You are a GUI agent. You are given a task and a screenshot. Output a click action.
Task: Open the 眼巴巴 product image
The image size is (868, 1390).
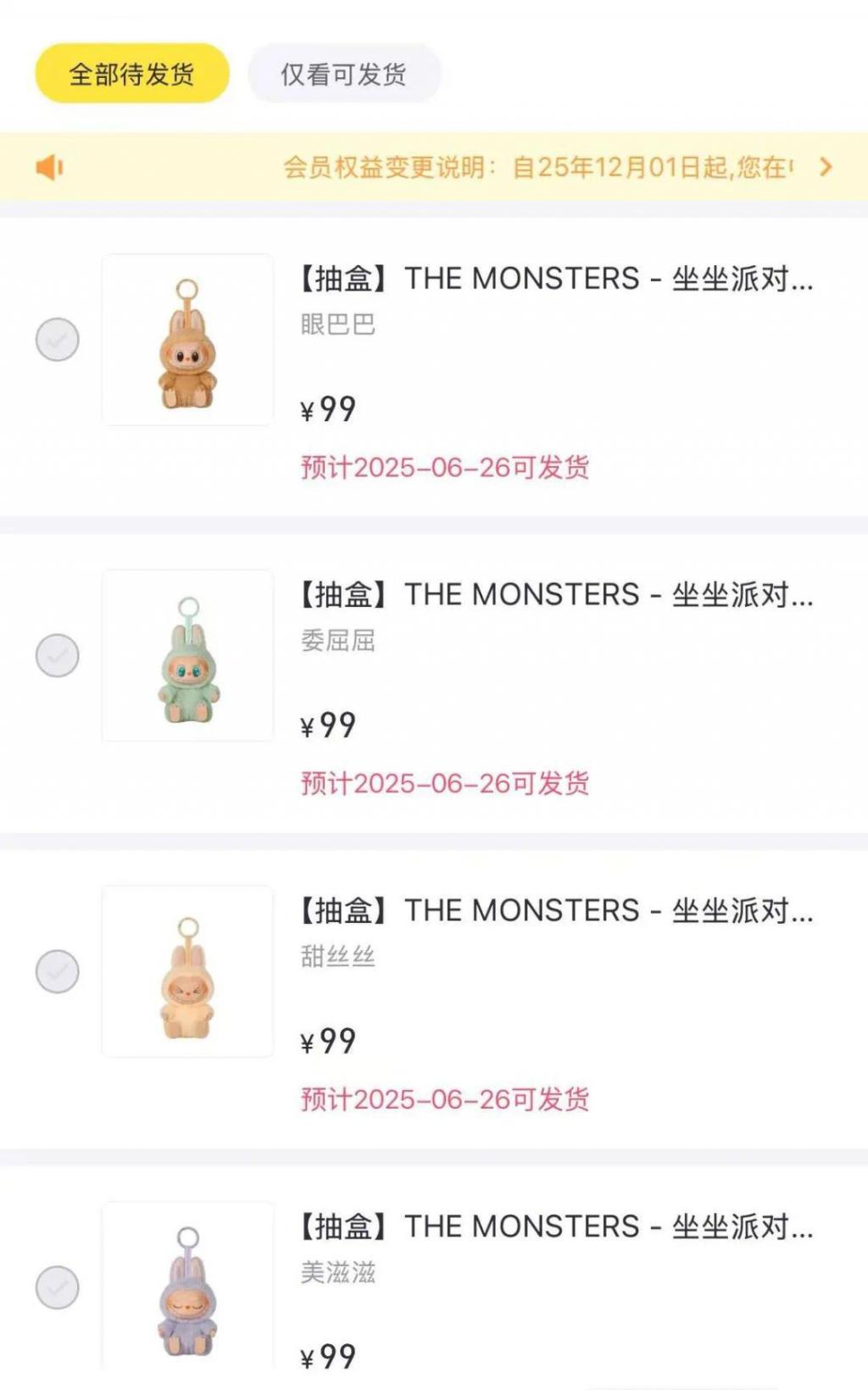pos(187,340)
